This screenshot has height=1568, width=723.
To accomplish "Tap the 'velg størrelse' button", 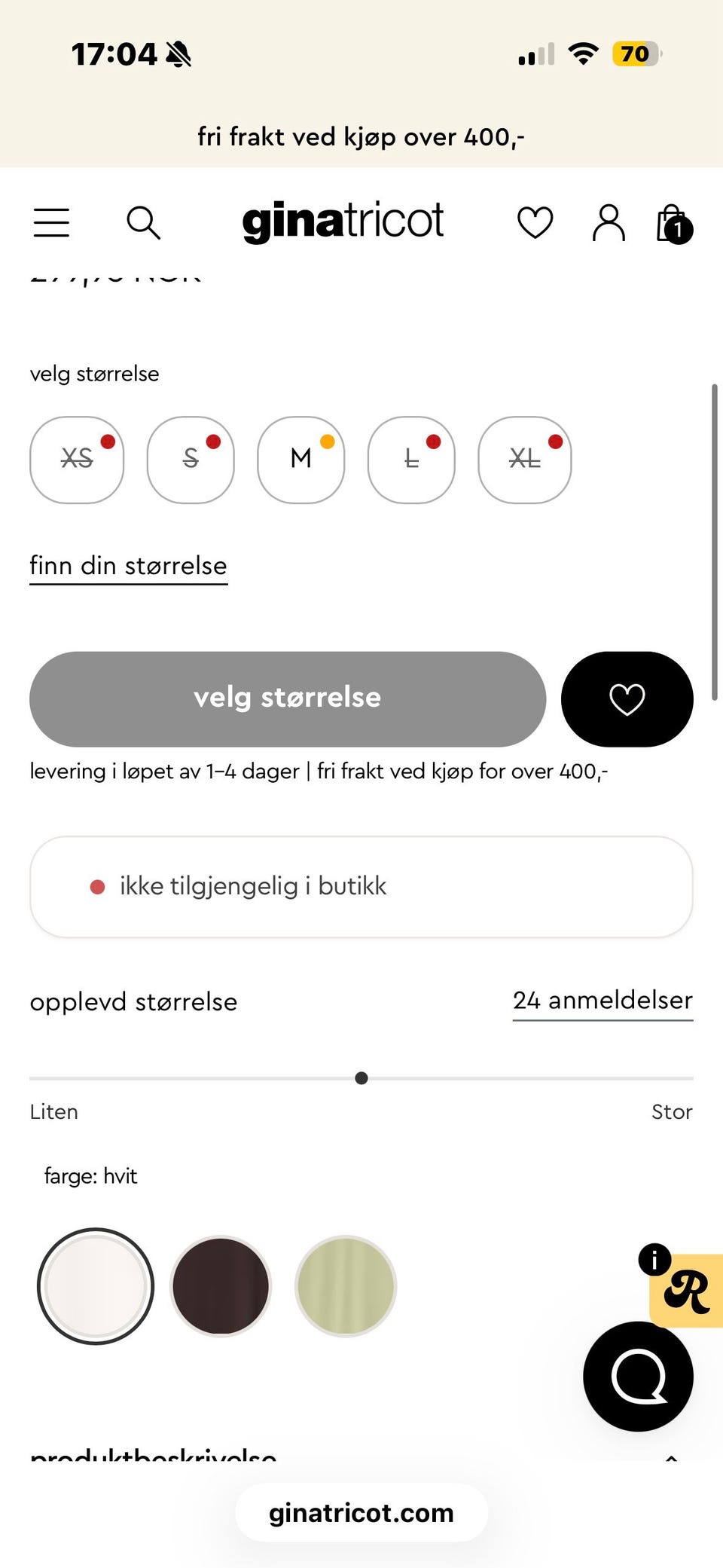I will [x=288, y=698].
